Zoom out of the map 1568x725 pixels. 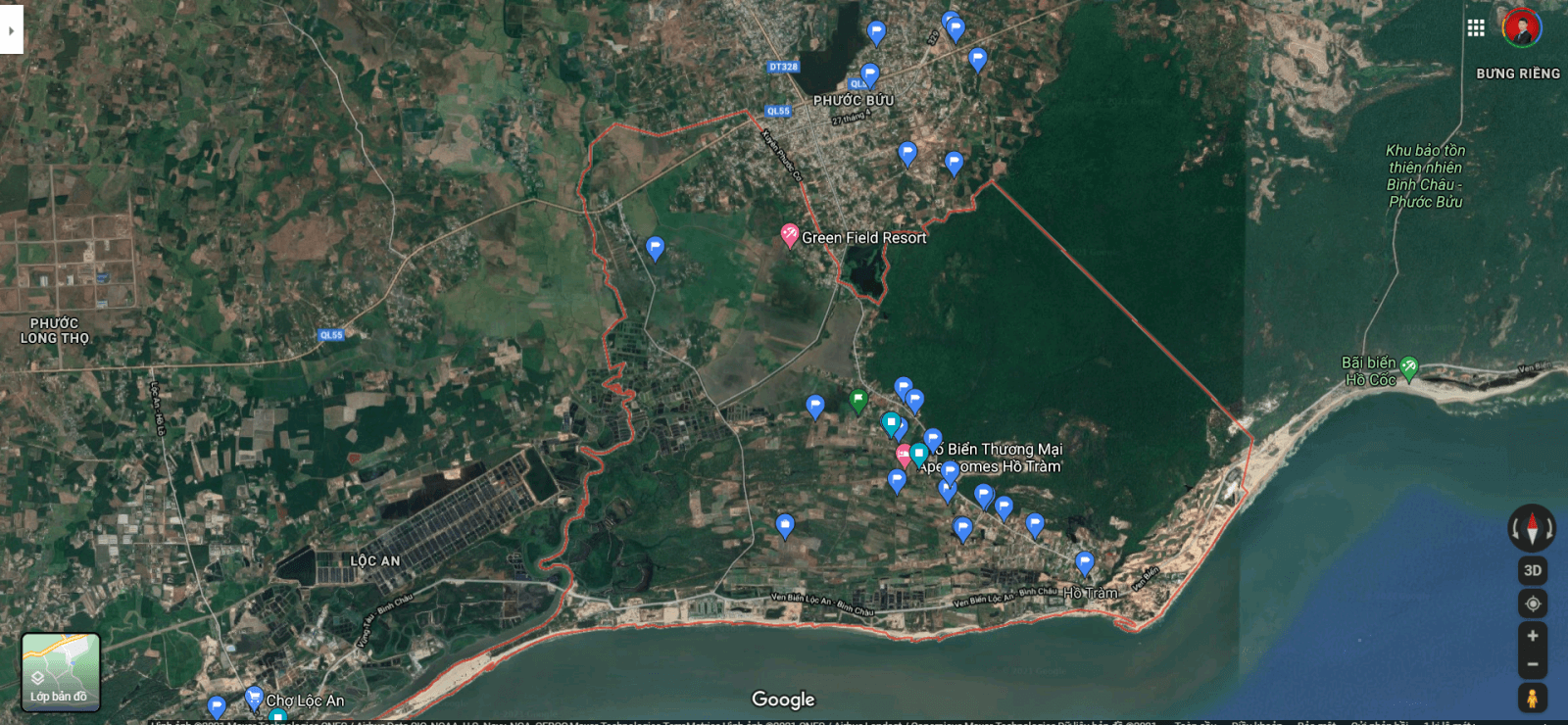click(1533, 664)
